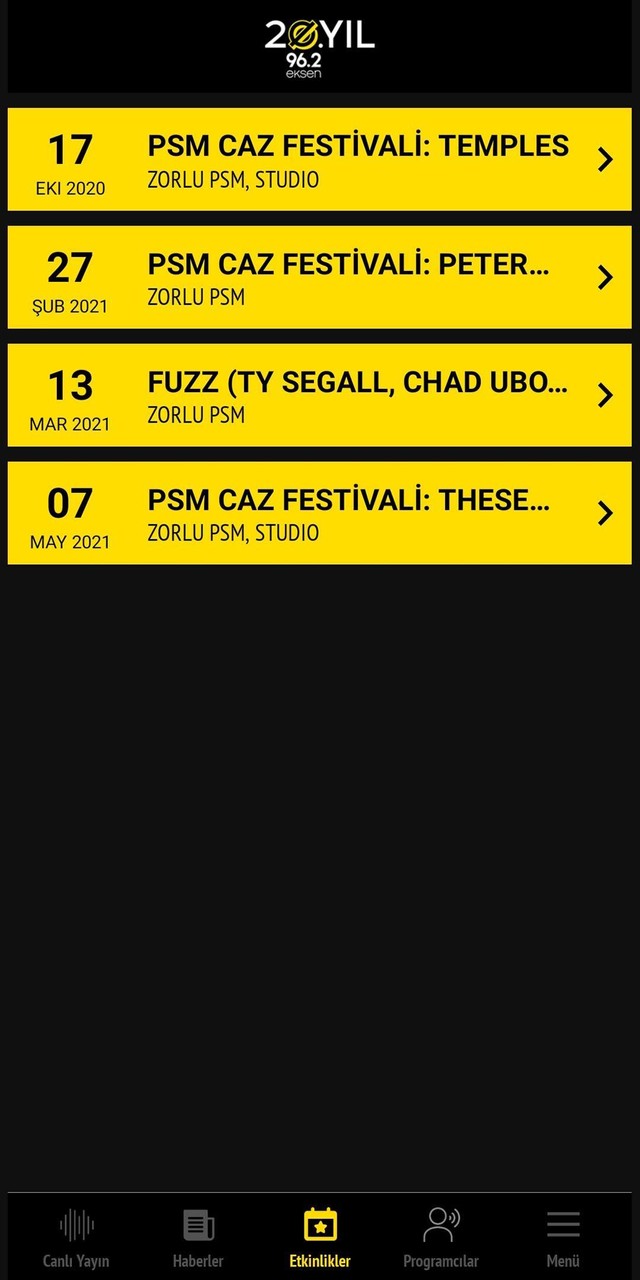Open PSM Caz Festivali: Temples event
This screenshot has height=1280, width=640.
click(x=320, y=160)
